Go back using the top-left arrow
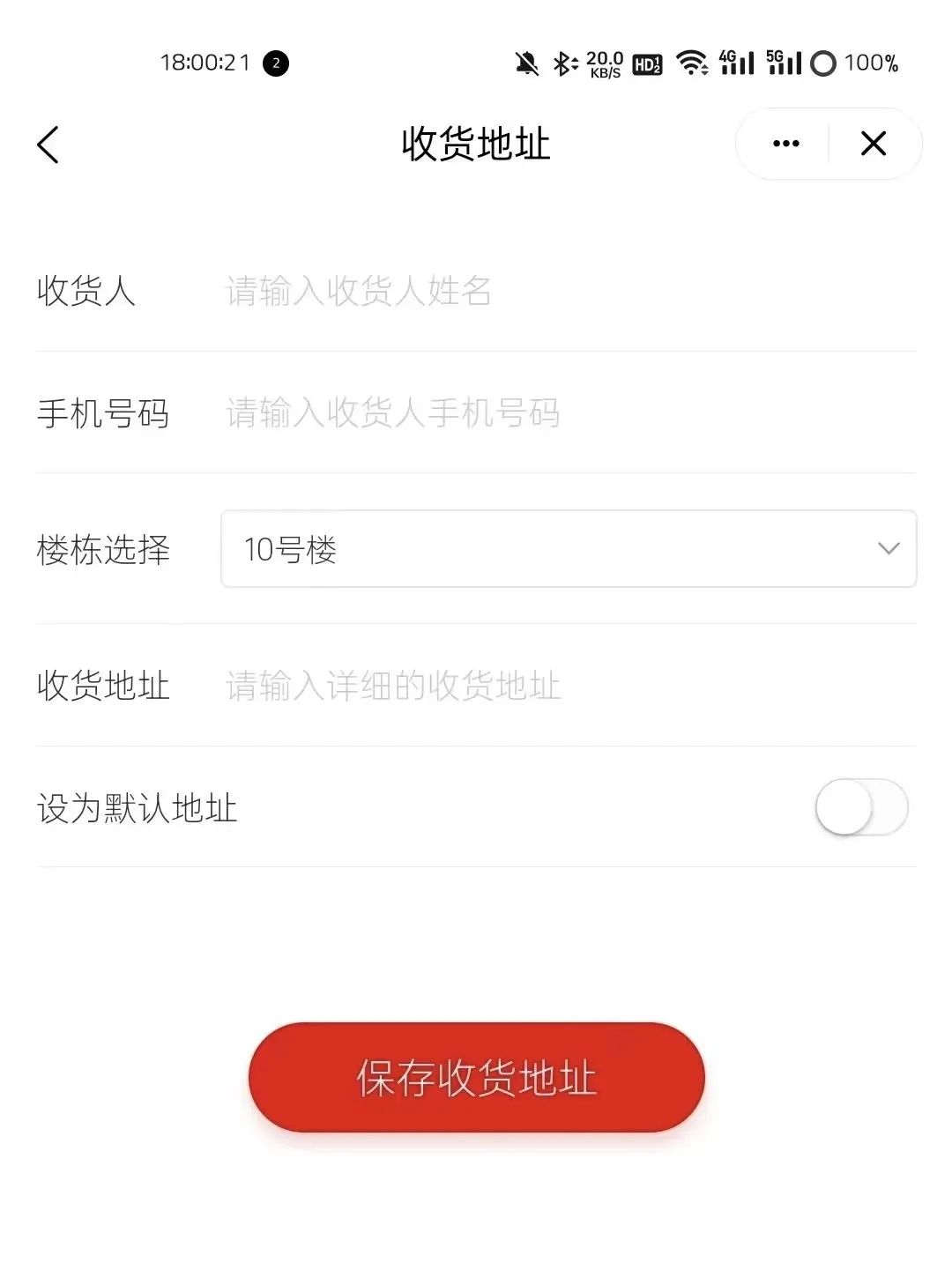This screenshot has width=952, height=1270. click(x=48, y=145)
